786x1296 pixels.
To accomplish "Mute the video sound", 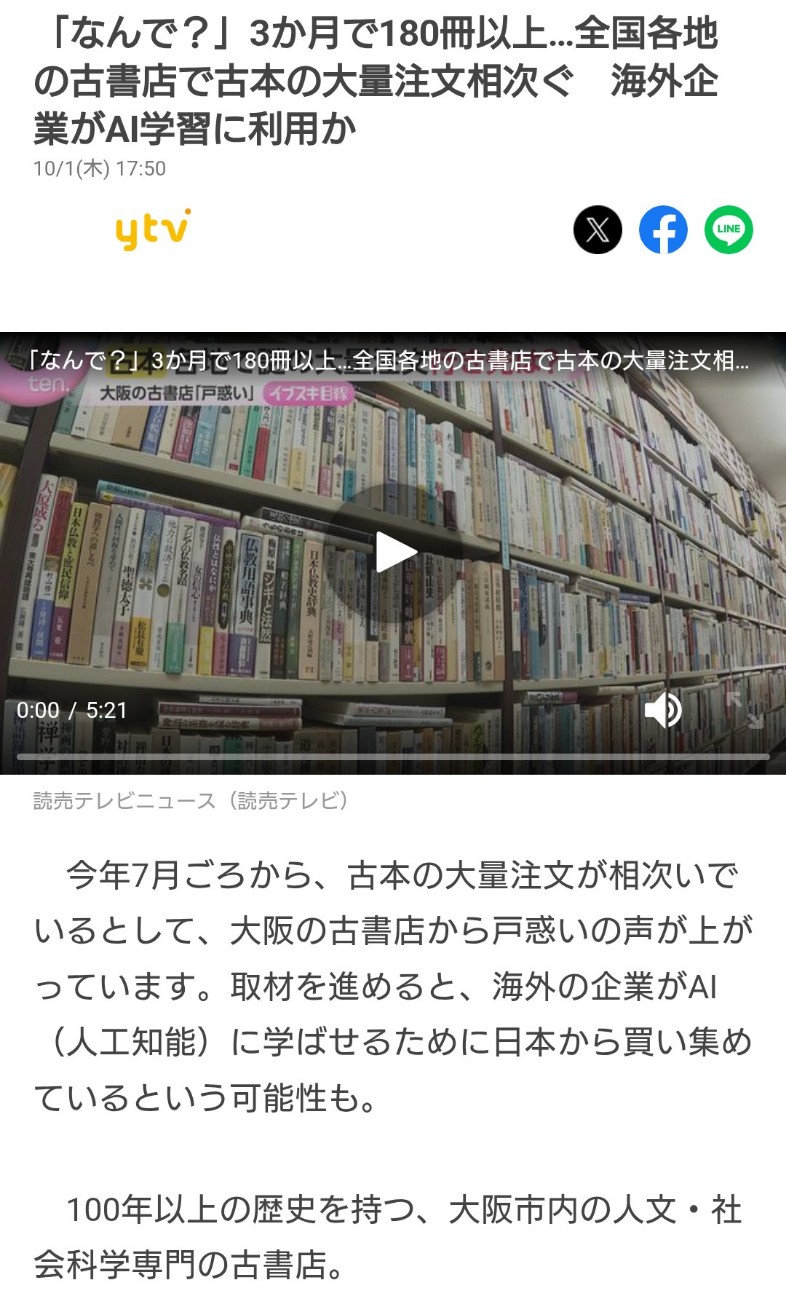I will tap(661, 710).
